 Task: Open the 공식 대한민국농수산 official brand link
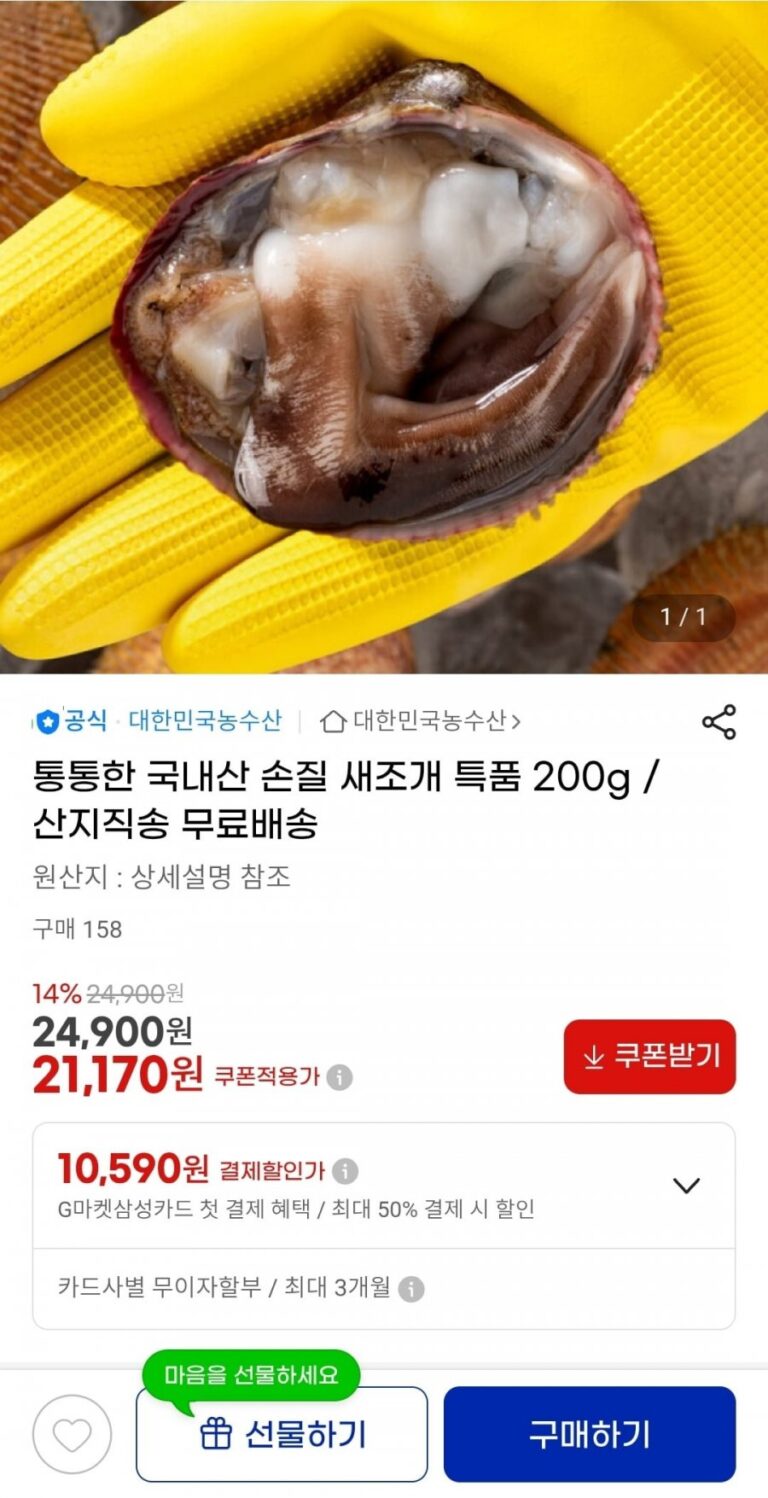pos(159,721)
